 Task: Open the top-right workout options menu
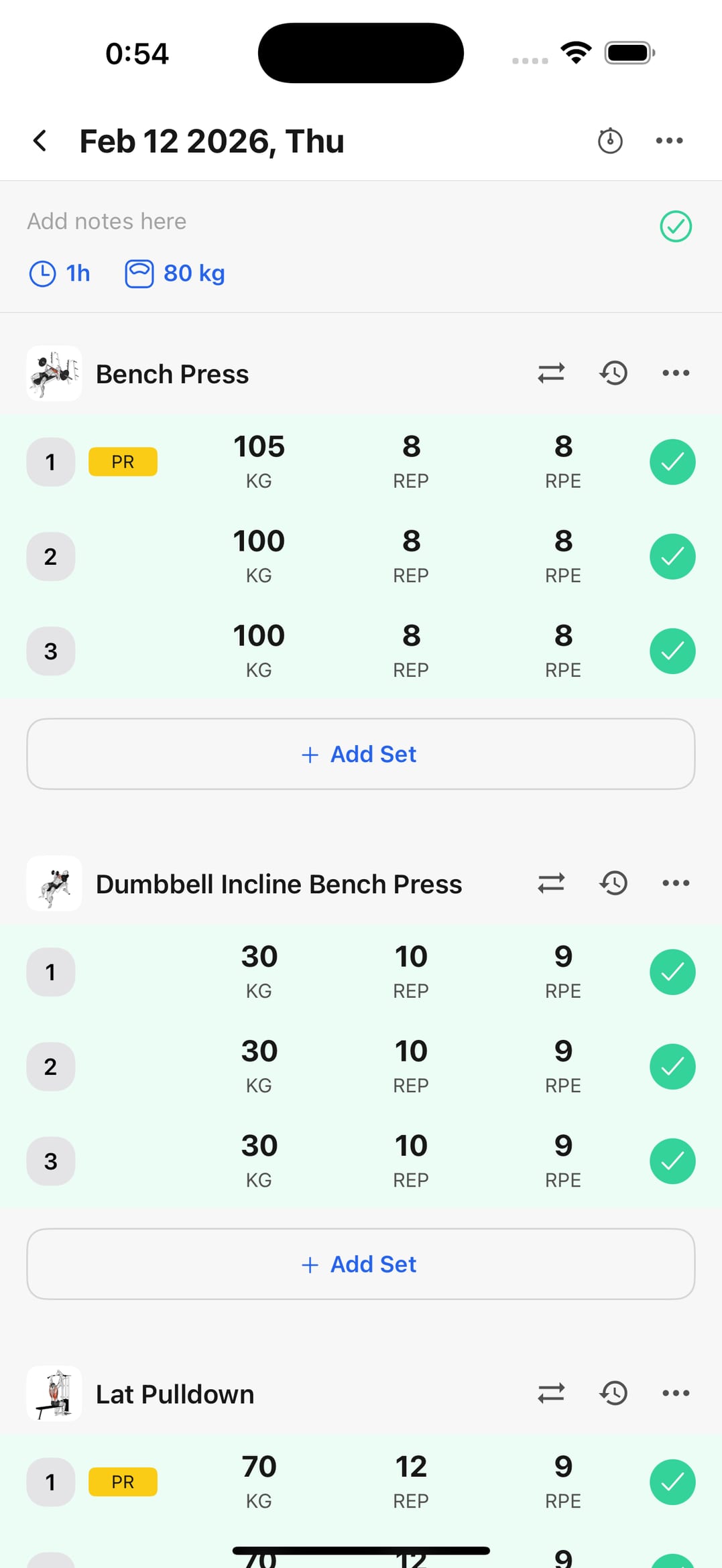[x=669, y=141]
